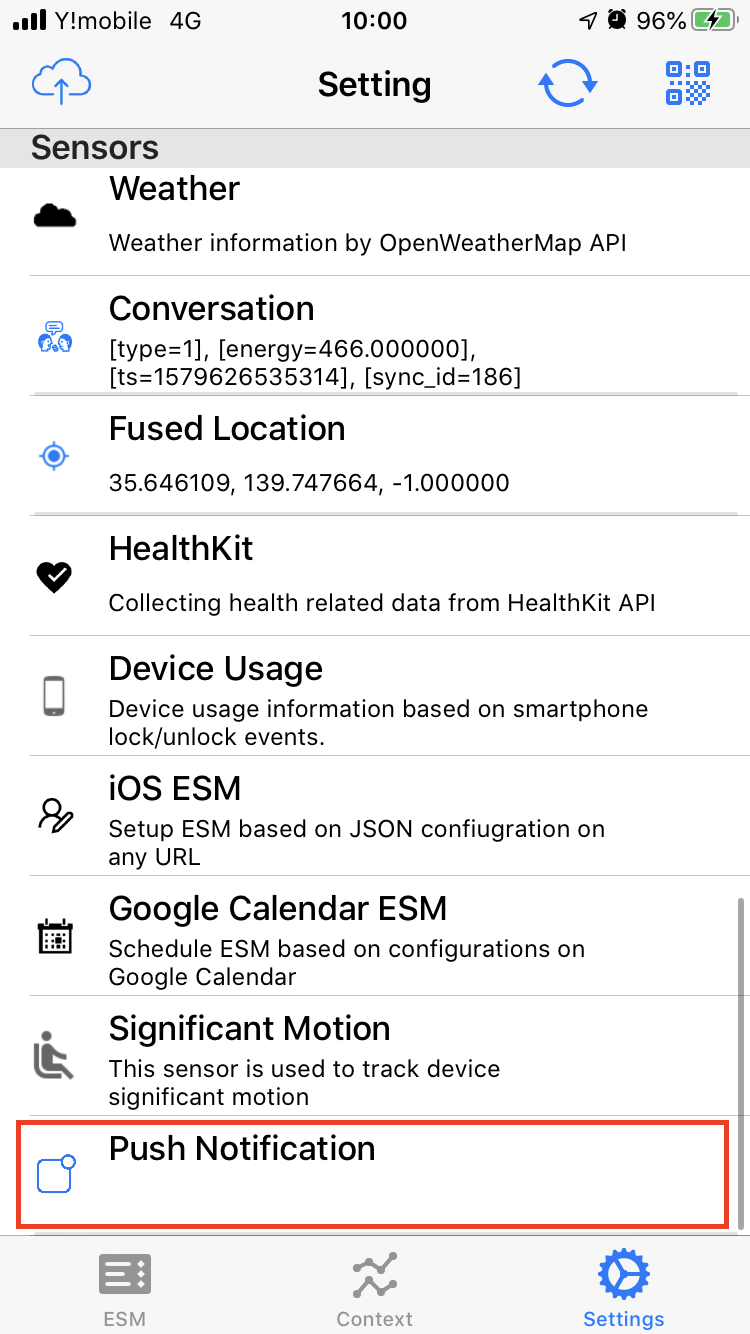Tap the sync refresh icon
The image size is (750, 1334).
567,84
